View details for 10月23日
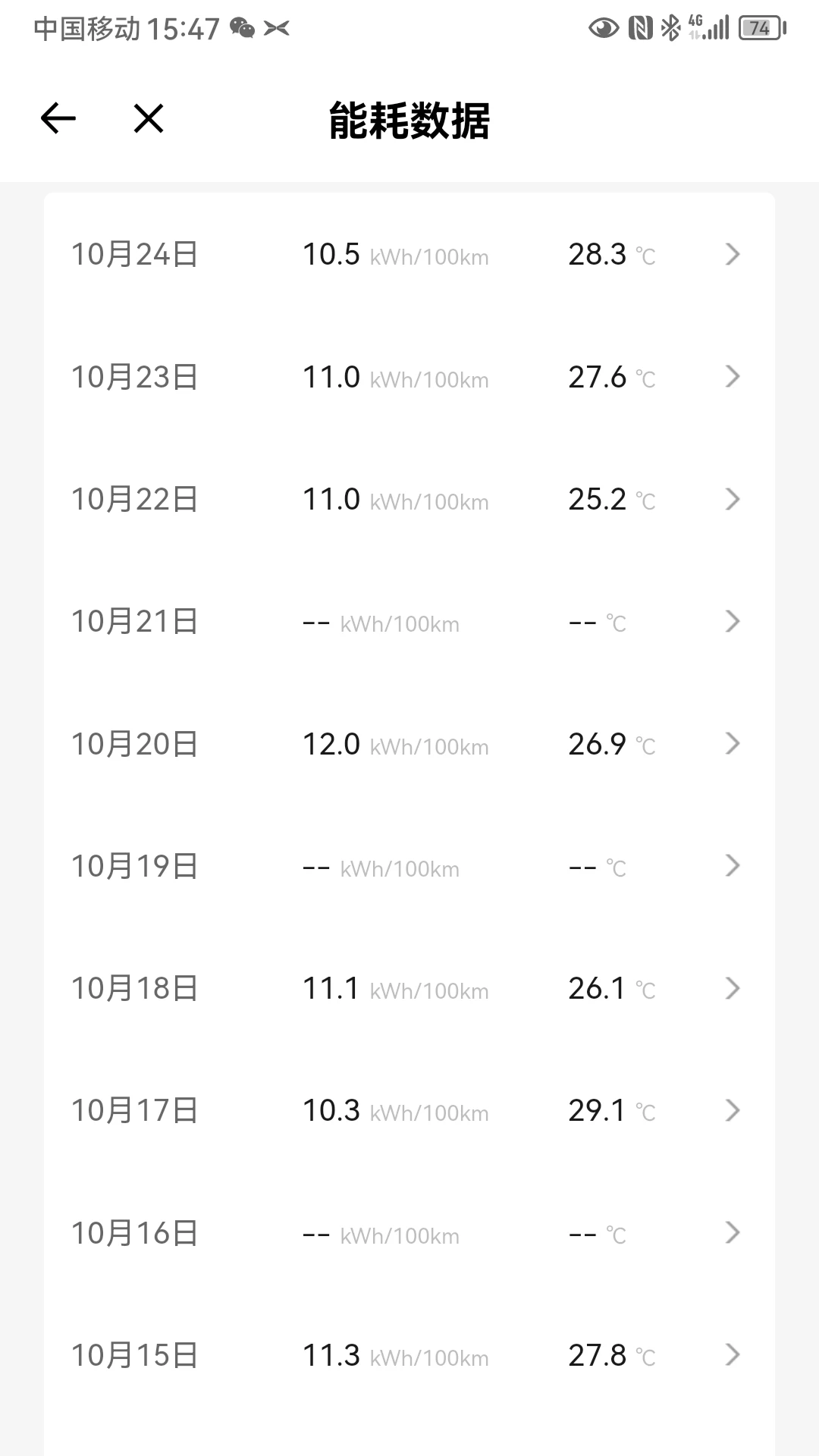819x1456 pixels. click(409, 376)
